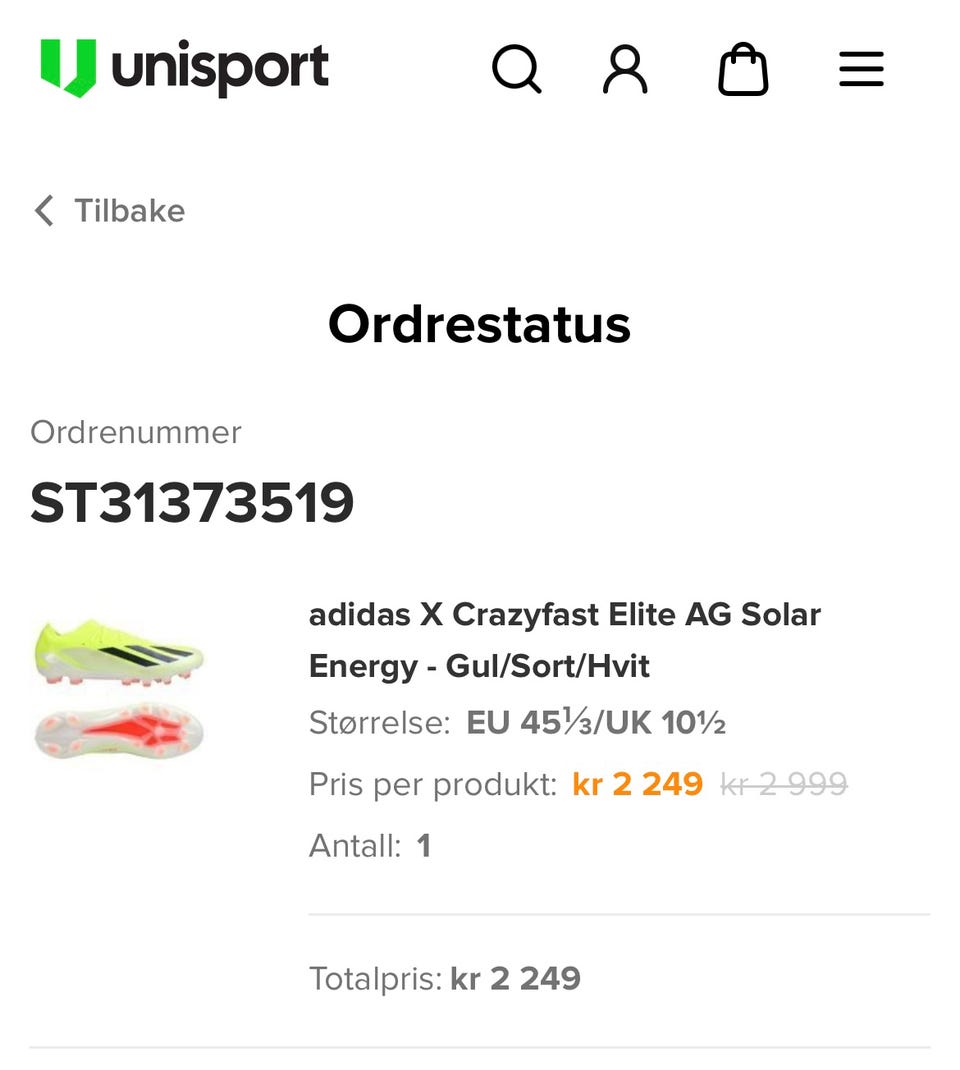The image size is (960, 1070).
Task: Click the Tilbake link
Action: [128, 210]
